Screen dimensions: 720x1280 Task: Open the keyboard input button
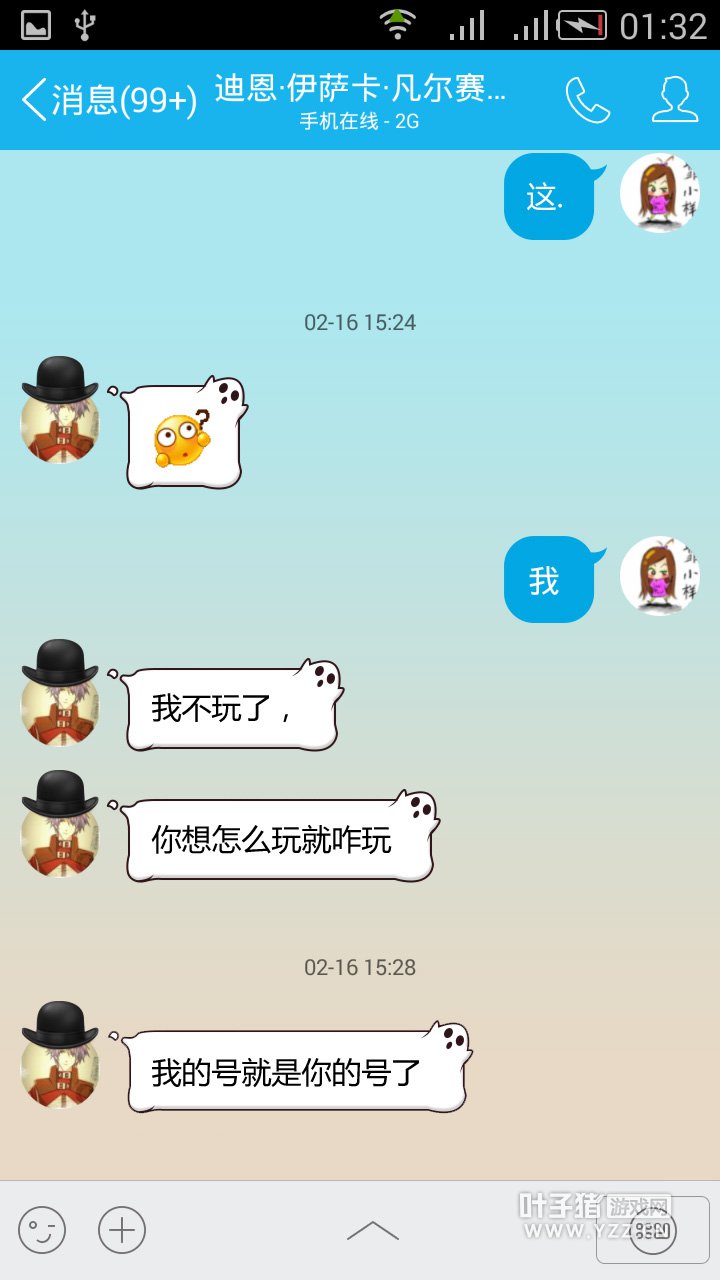click(653, 1230)
